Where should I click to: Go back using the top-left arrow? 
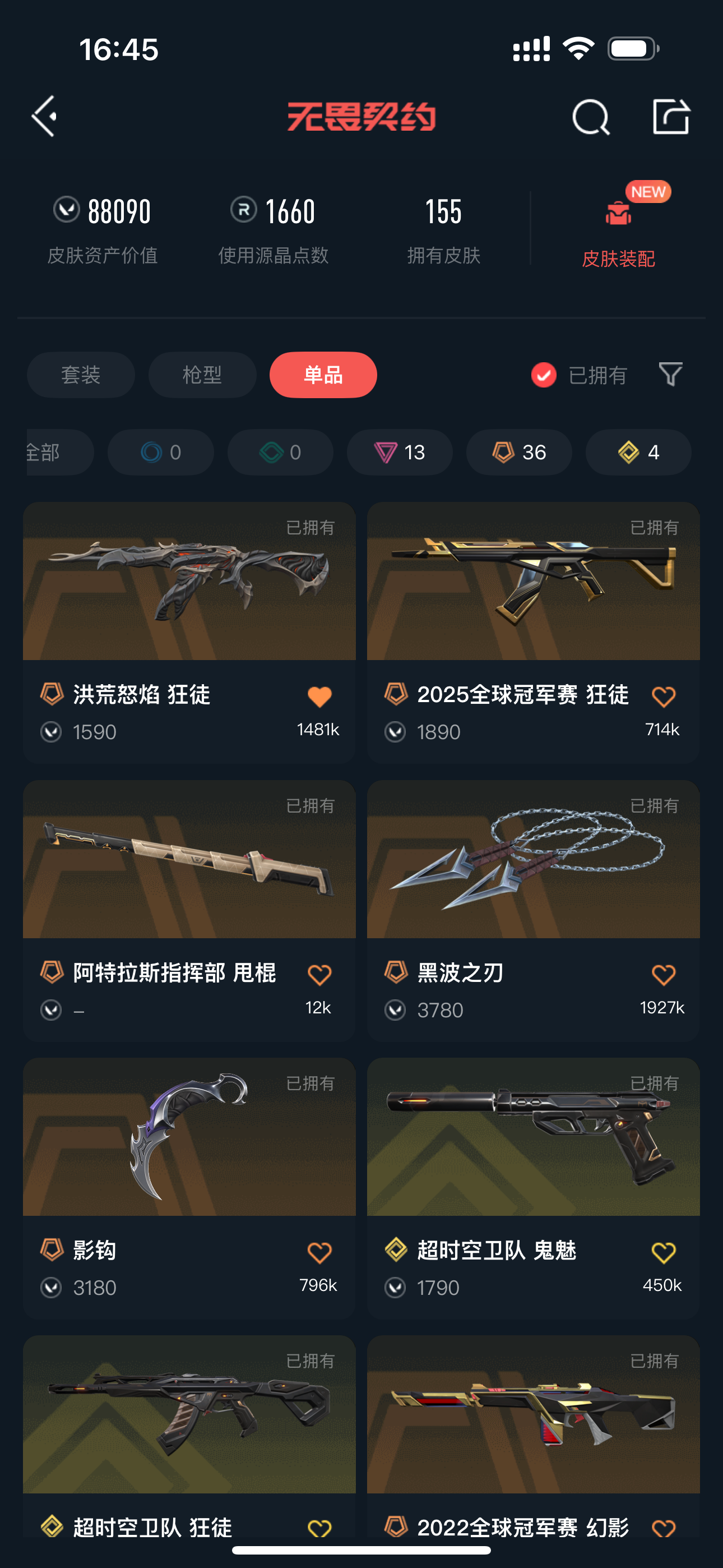44,116
